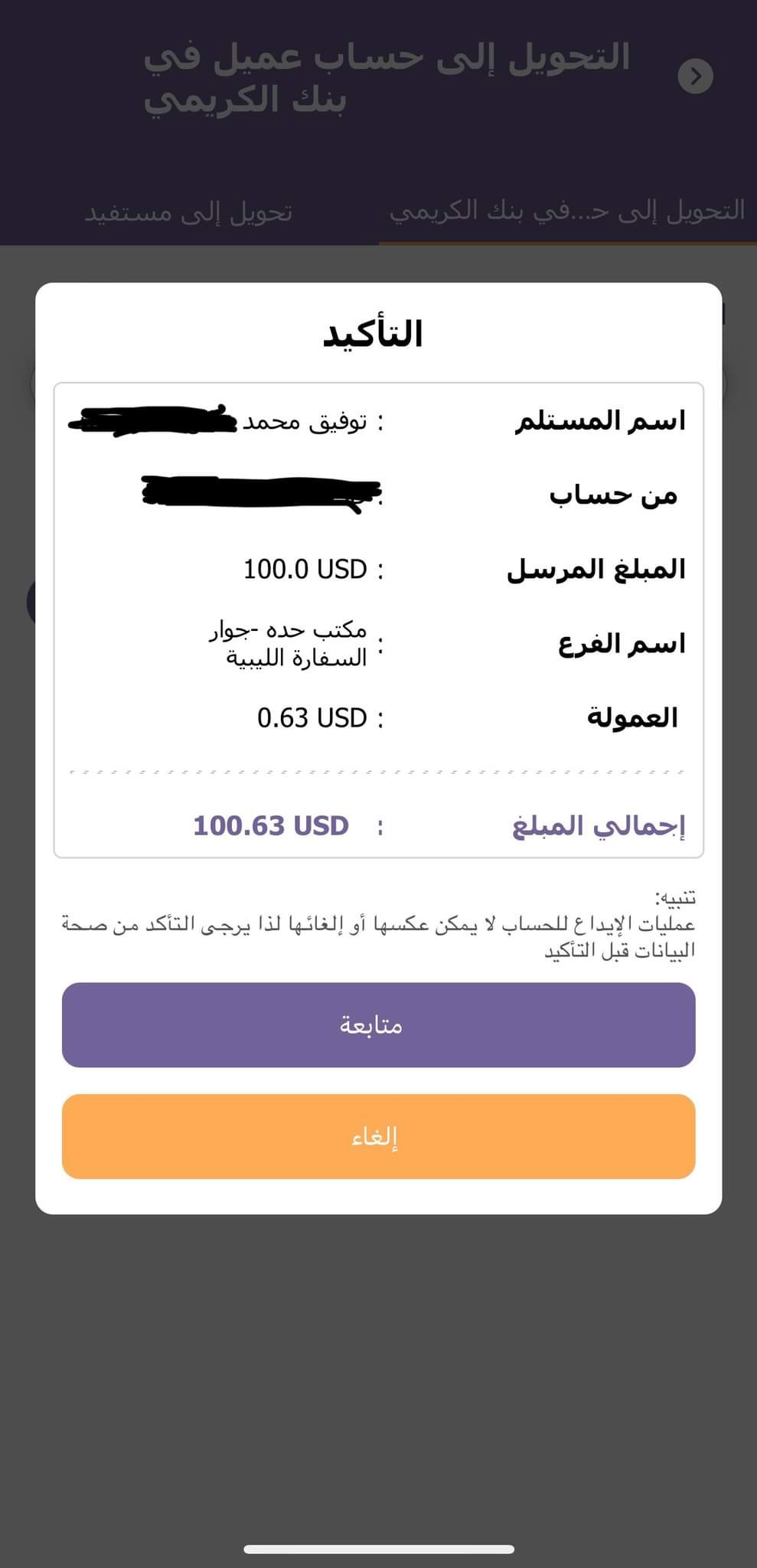Switch to تحويل إلى مستفيد tab
Screen dimensions: 757x1568
click(x=188, y=212)
